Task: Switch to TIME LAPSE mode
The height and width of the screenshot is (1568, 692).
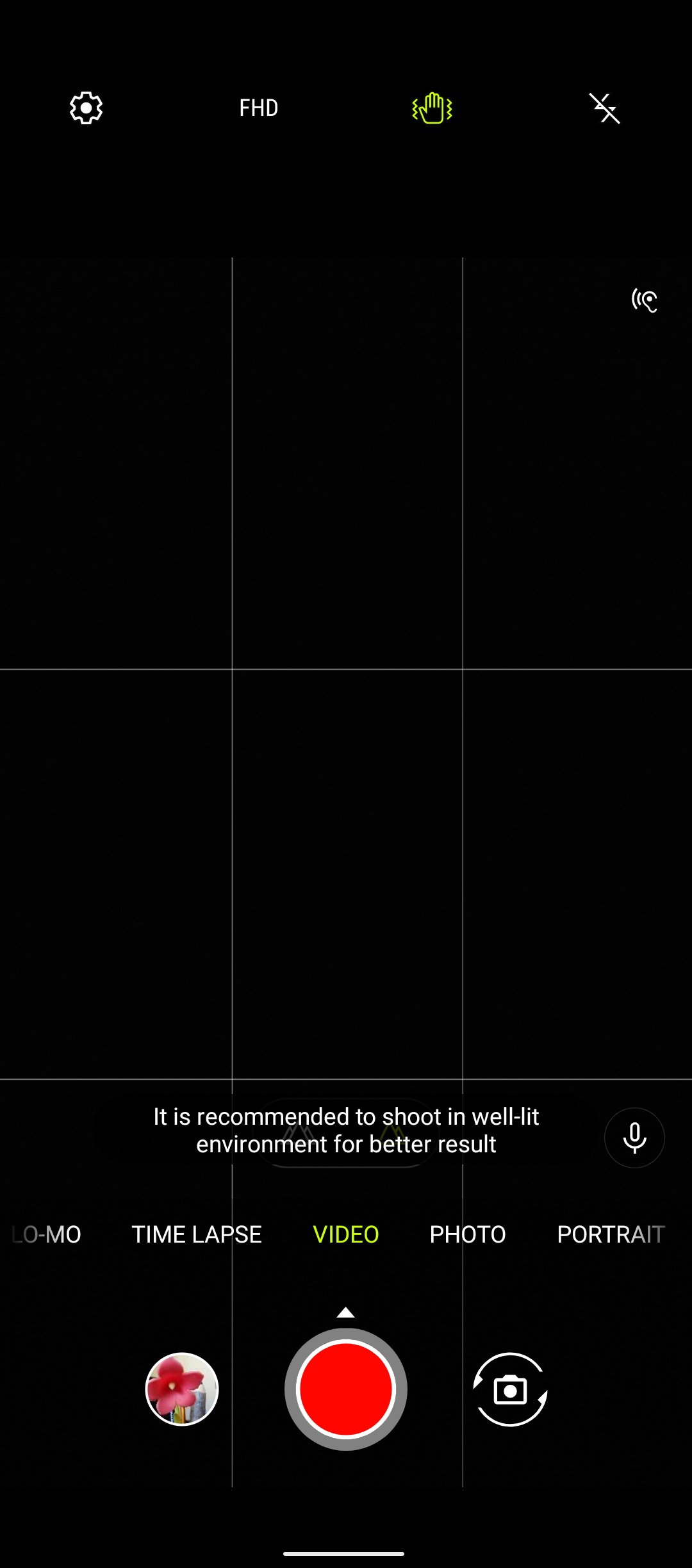Action: (196, 1234)
